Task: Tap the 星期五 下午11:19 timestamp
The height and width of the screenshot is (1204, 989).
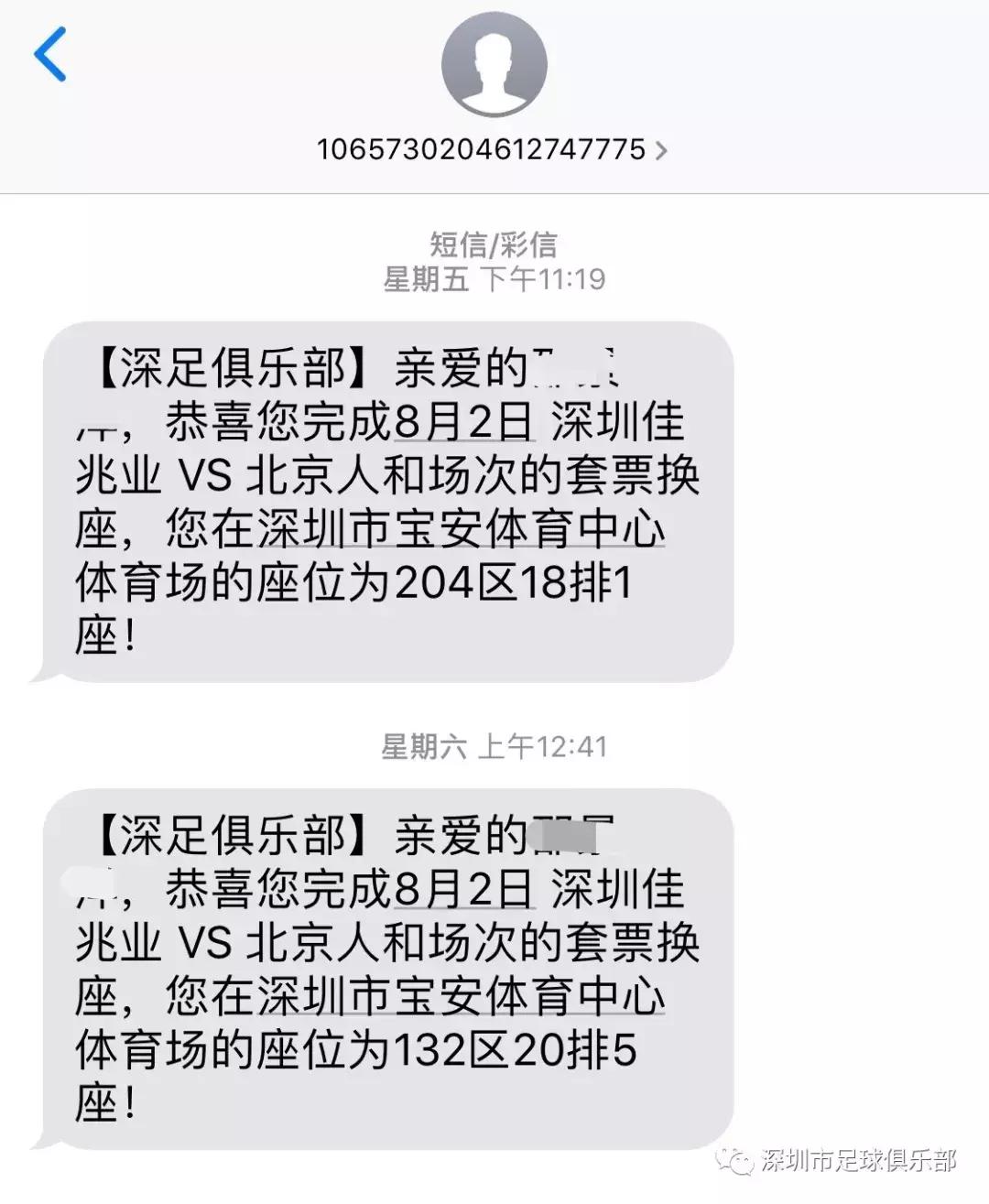Action: tap(494, 280)
